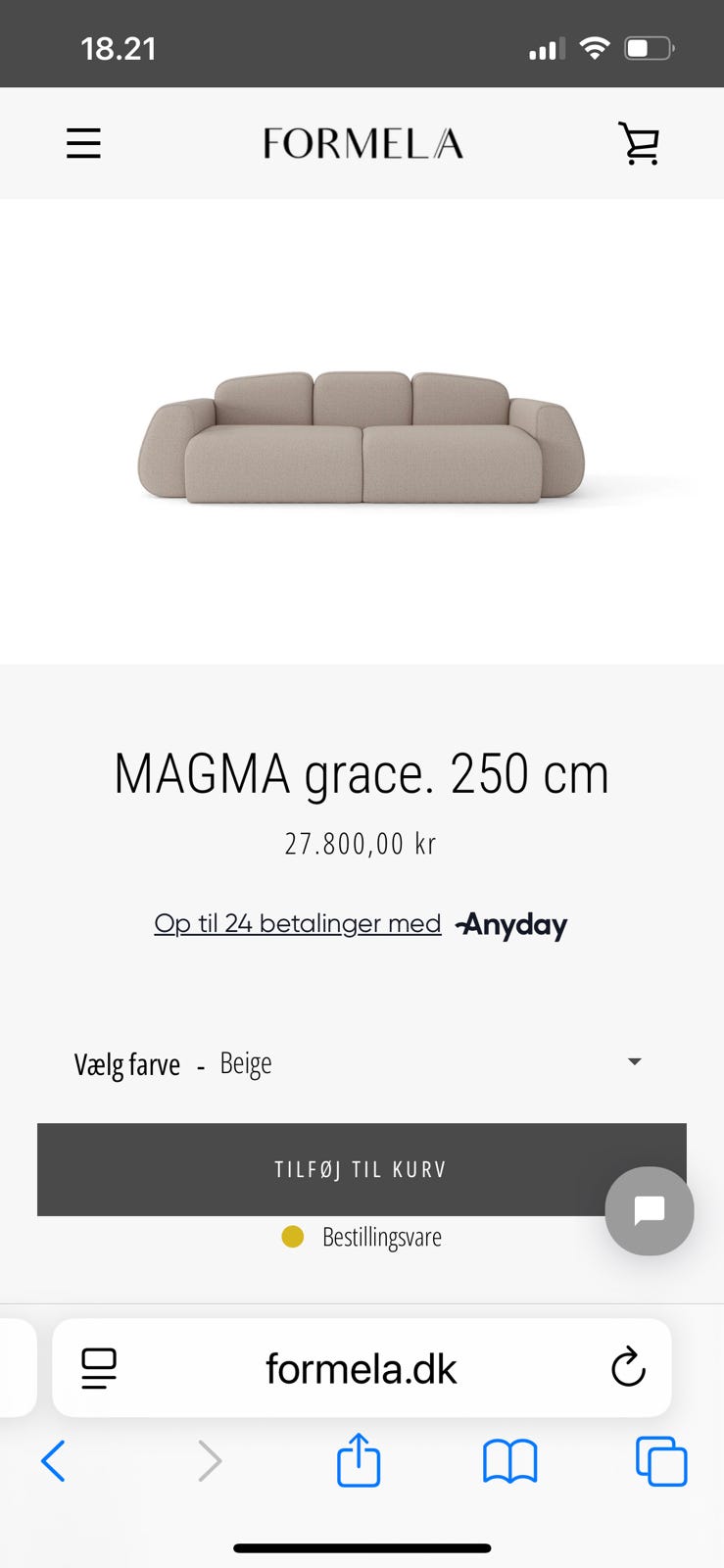724x1568 pixels.
Task: Reload the page
Action: coord(628,1367)
